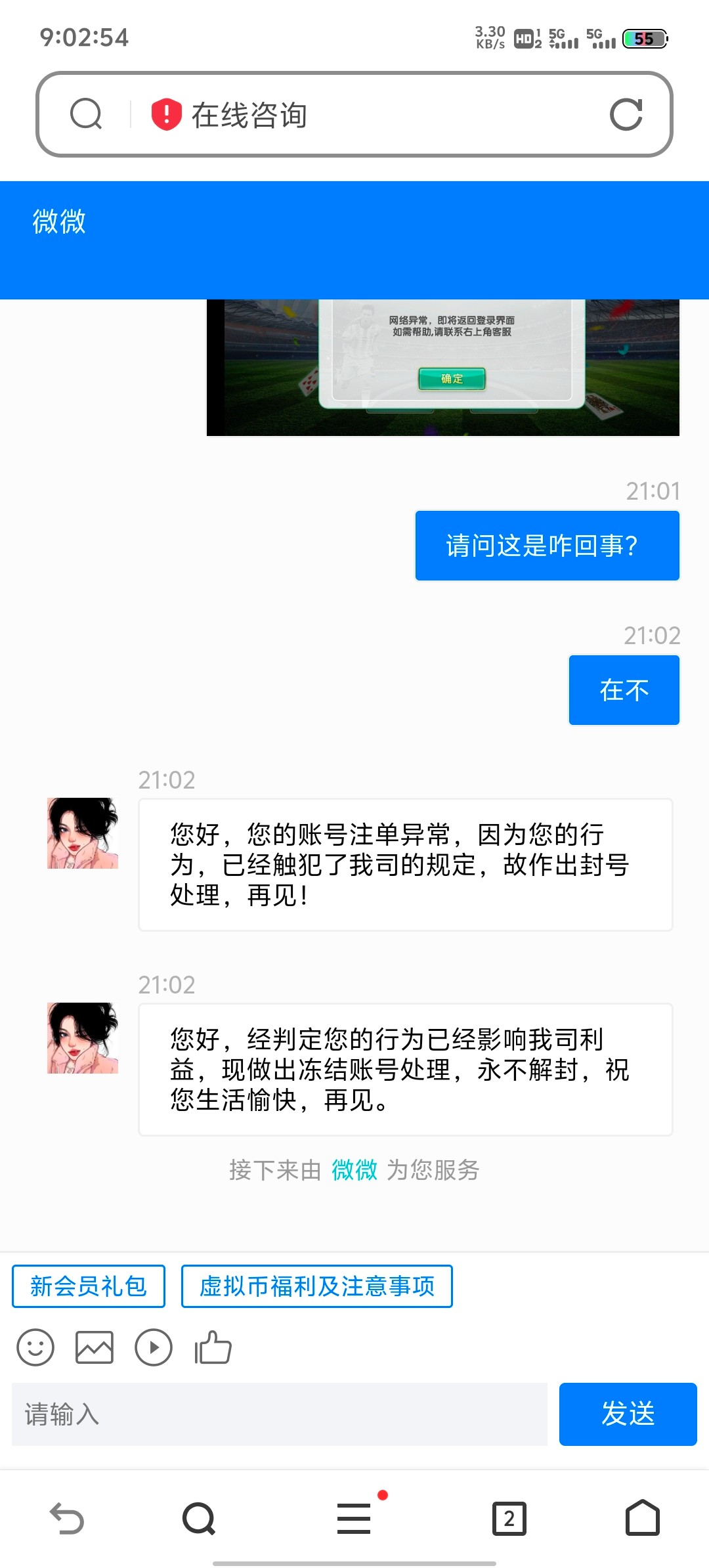View the two open browser tabs
This screenshot has height=1568, width=709.
click(x=509, y=1518)
